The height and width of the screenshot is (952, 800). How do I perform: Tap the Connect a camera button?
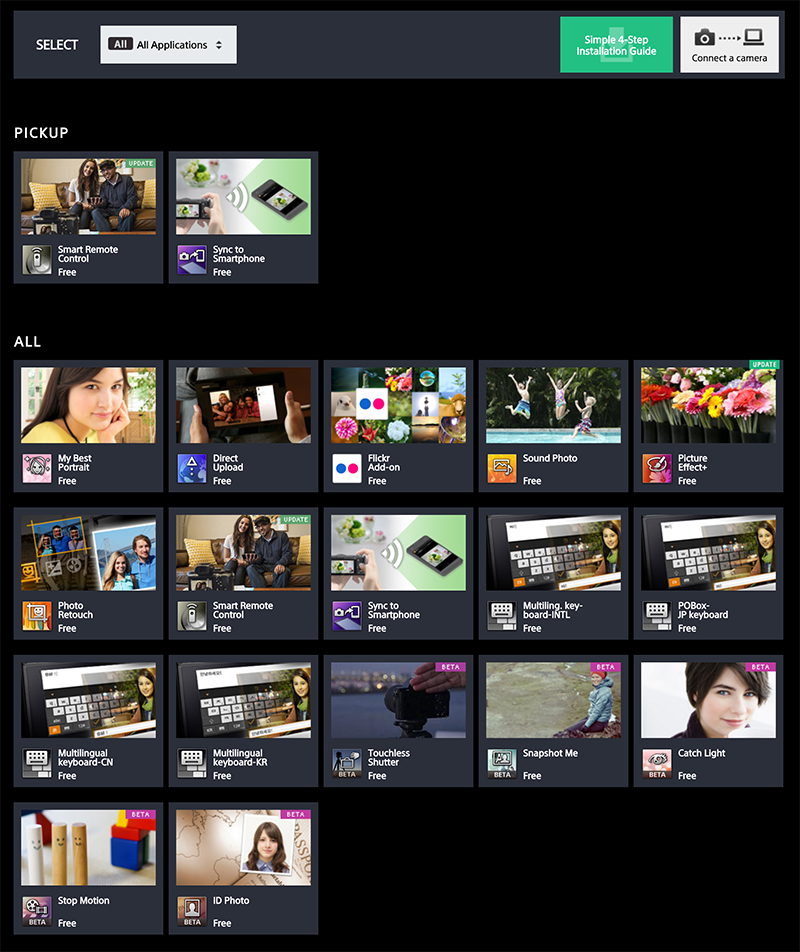coord(729,45)
